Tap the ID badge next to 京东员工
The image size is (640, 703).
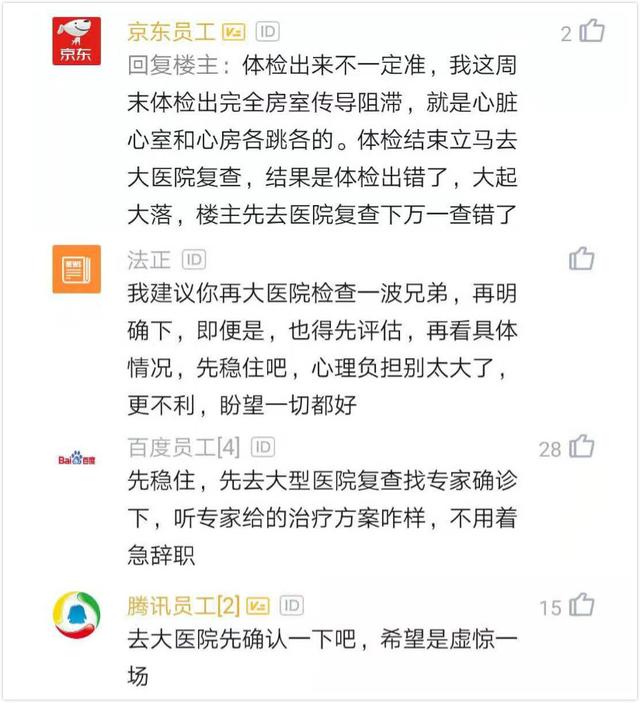point(268,32)
